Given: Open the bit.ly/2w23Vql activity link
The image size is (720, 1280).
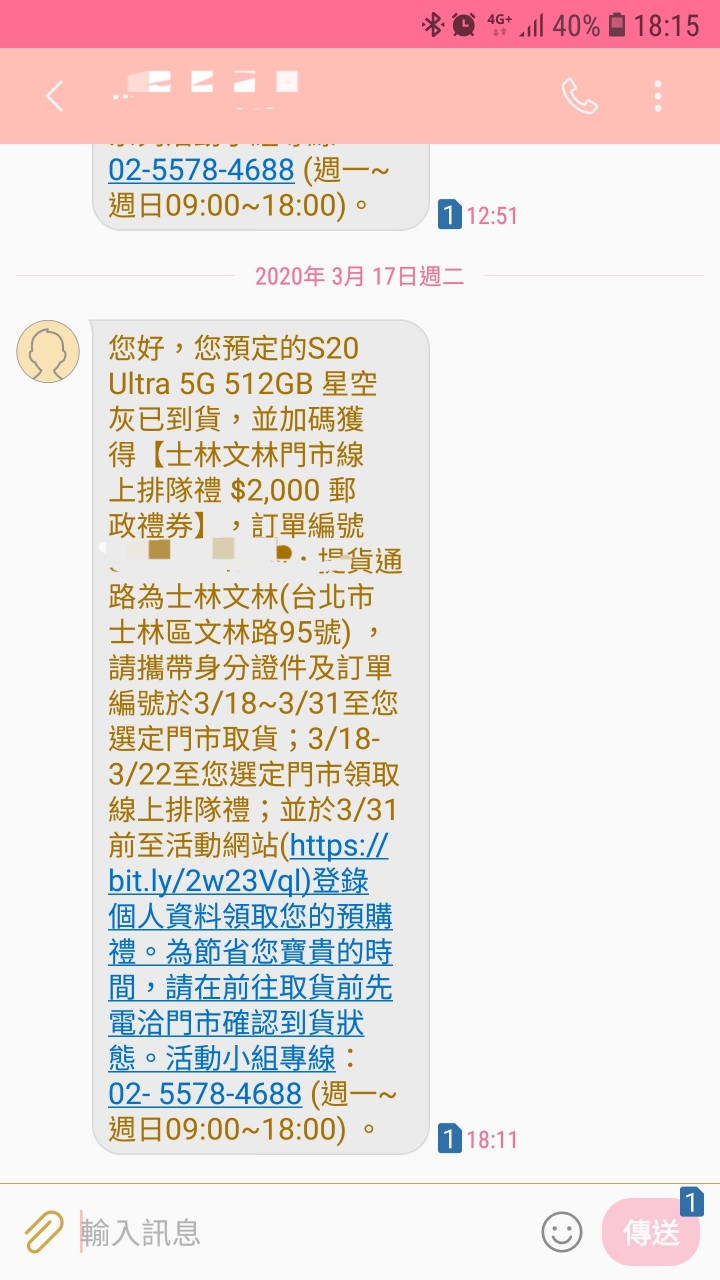Looking at the screenshot, I should 246,864.
